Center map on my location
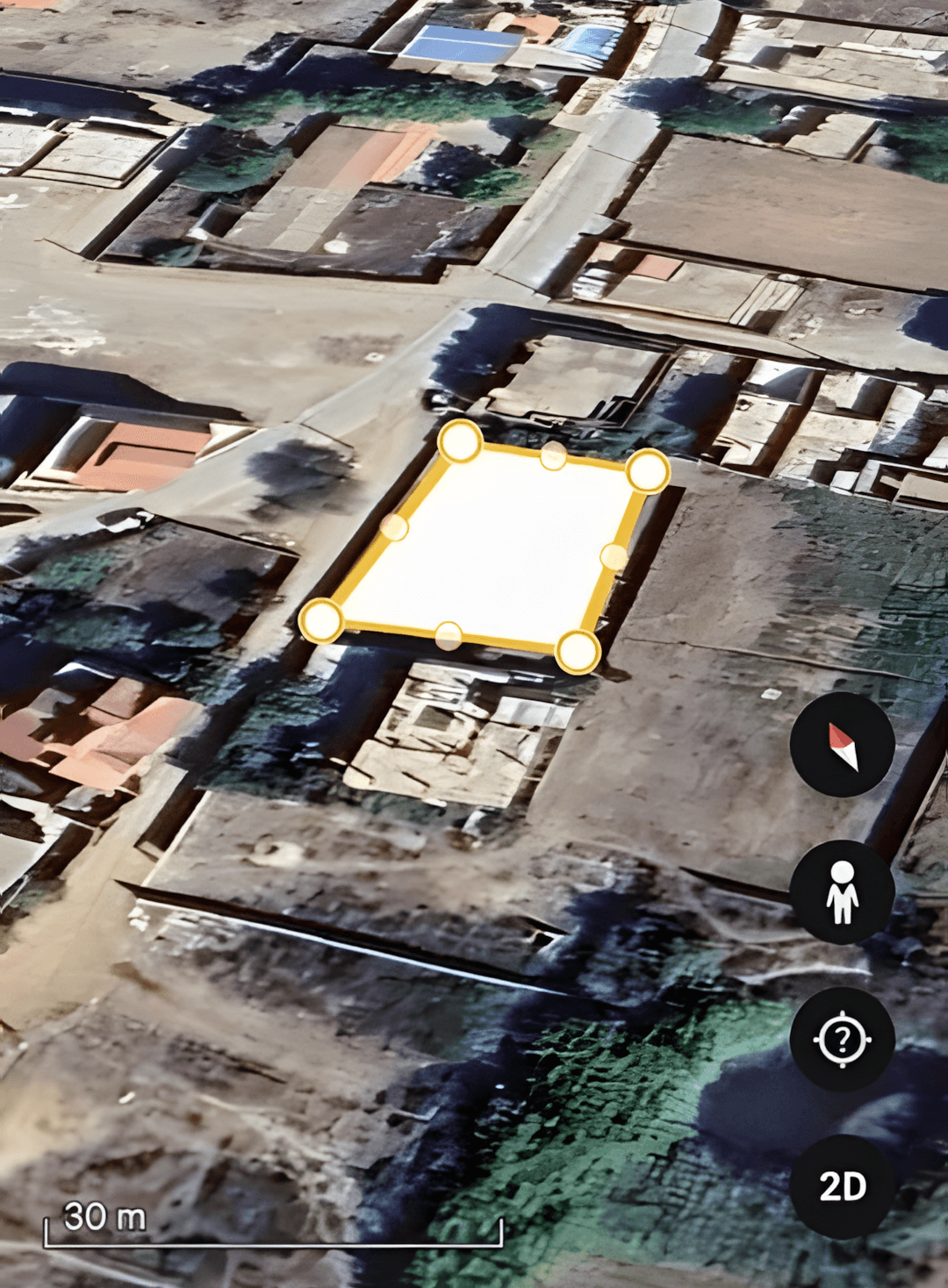Image resolution: width=948 pixels, height=1288 pixels. 842,1040
